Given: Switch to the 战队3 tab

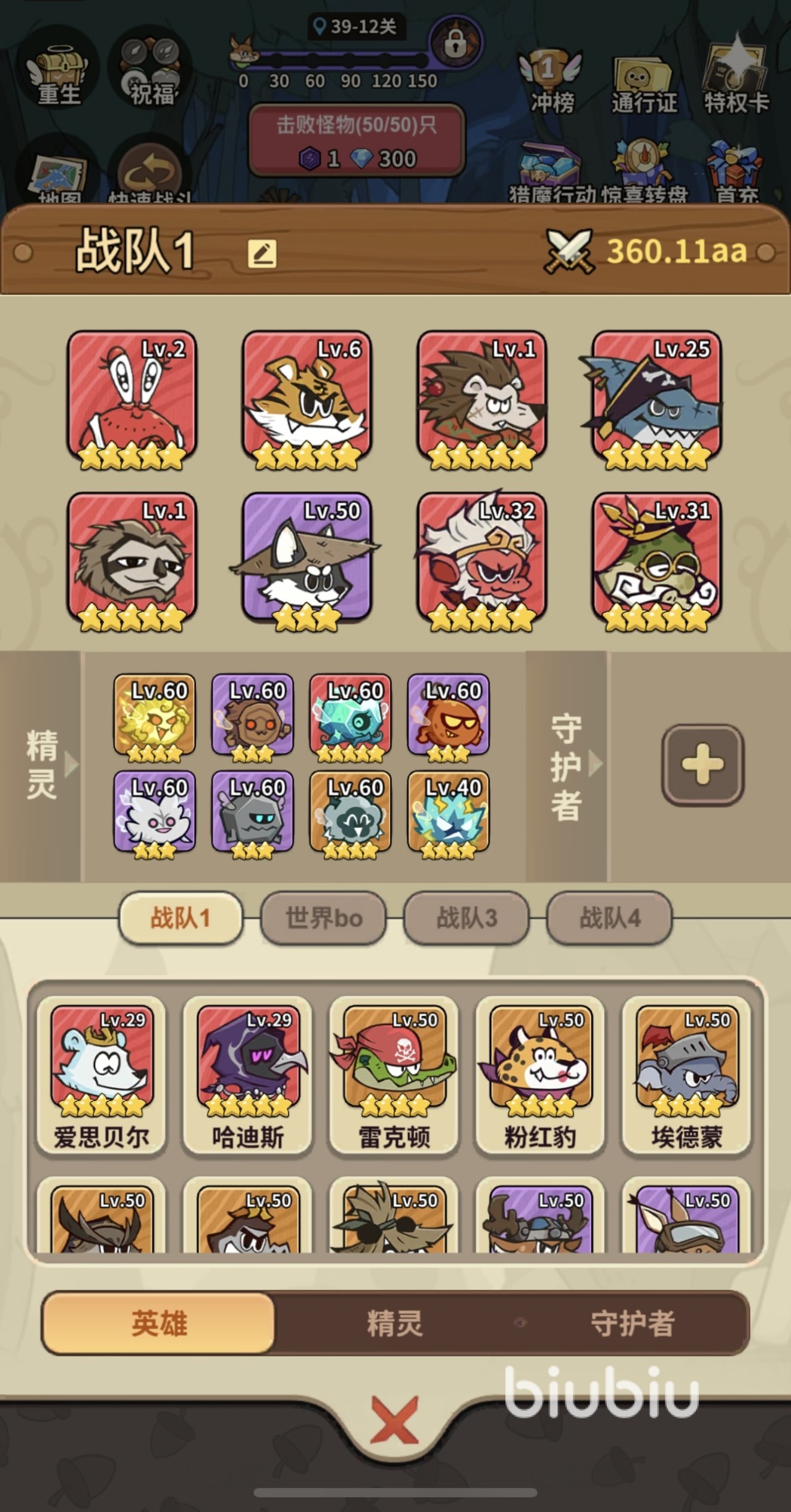Looking at the screenshot, I should [467, 918].
